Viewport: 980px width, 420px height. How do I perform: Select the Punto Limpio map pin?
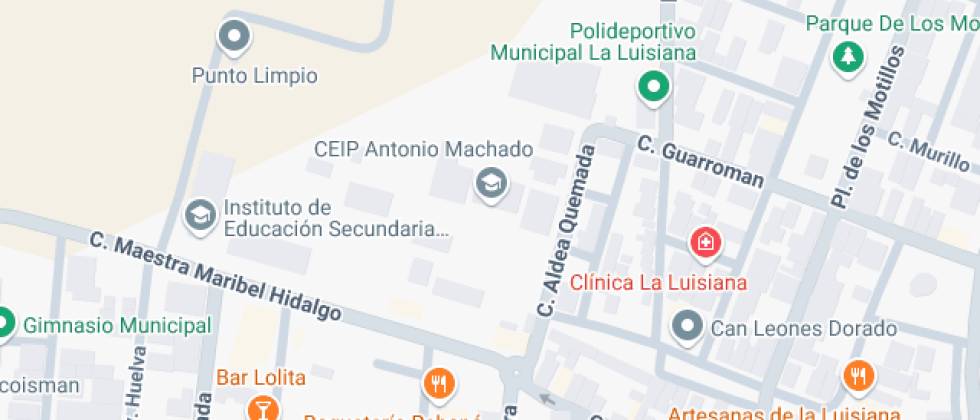coord(233,37)
